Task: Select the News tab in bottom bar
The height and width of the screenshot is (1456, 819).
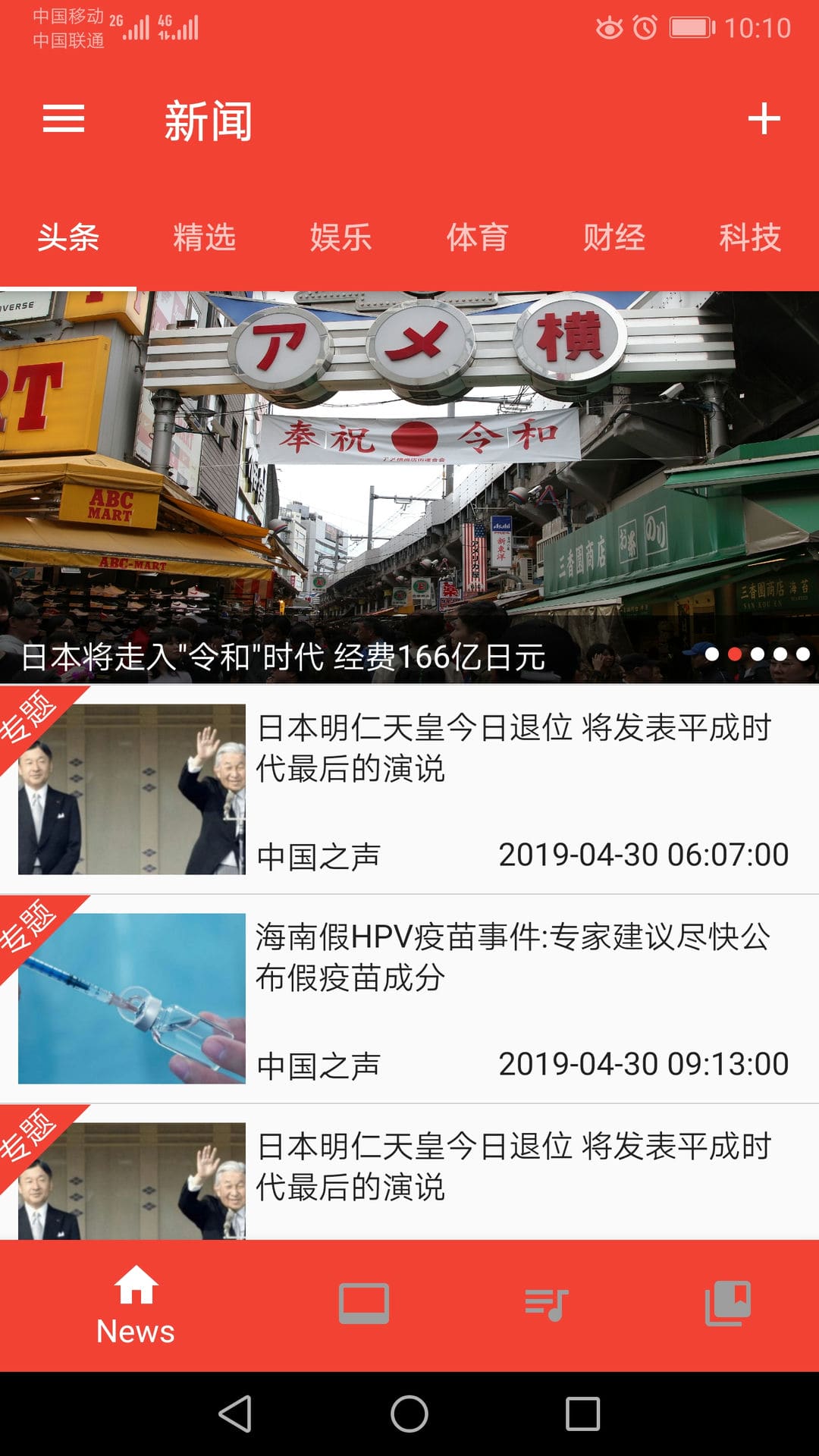Action: [136, 1305]
